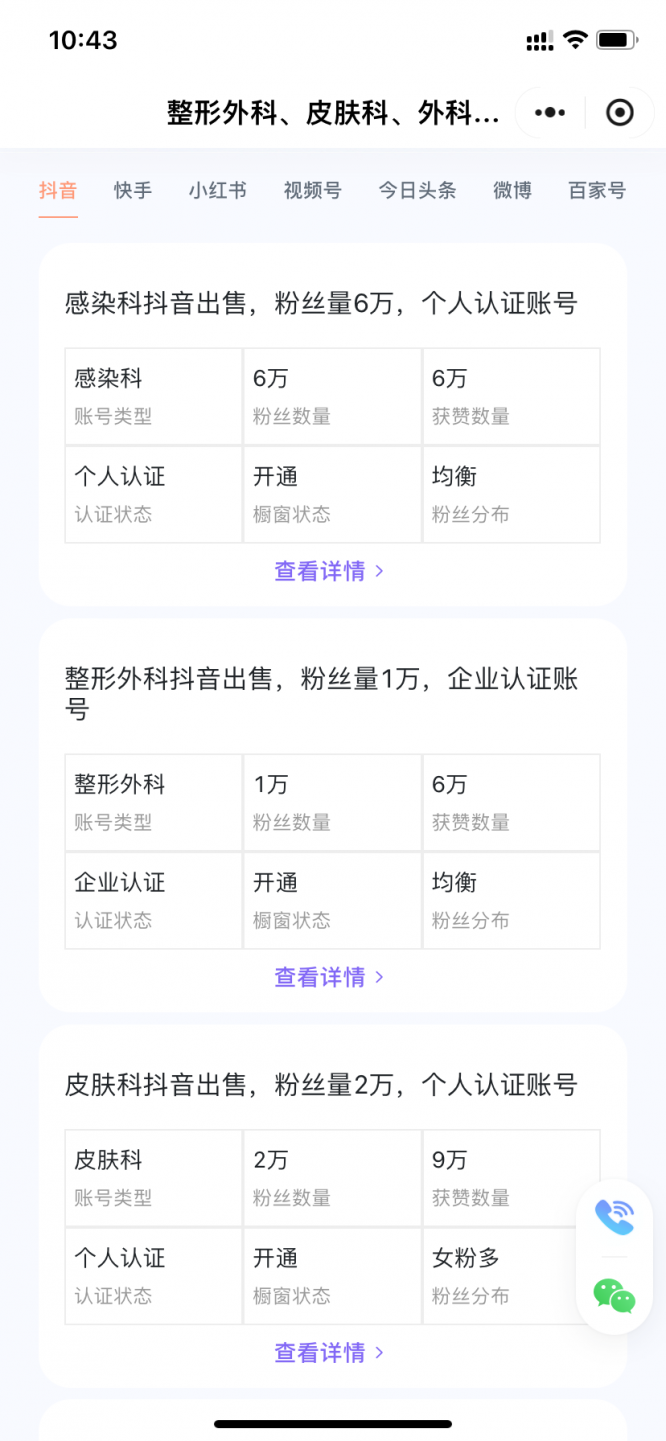The image size is (666, 1441).
Task: Select the 百家号 tab
Action: tap(597, 190)
